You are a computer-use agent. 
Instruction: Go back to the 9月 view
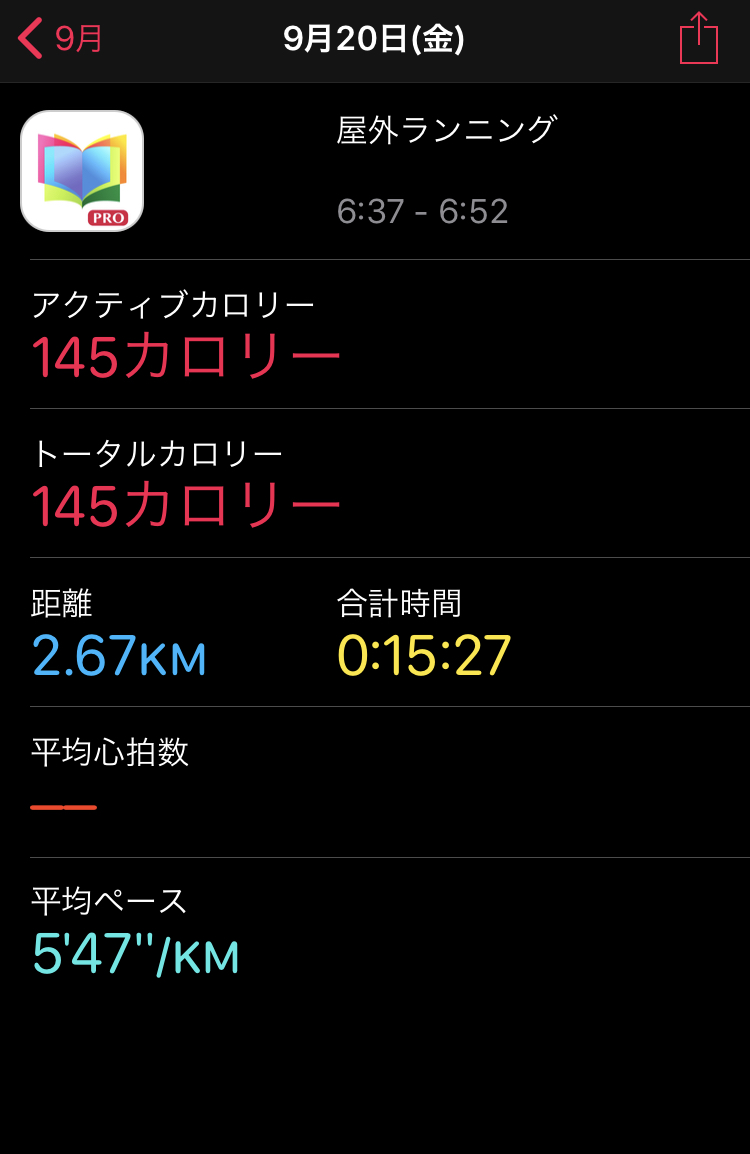click(62, 40)
